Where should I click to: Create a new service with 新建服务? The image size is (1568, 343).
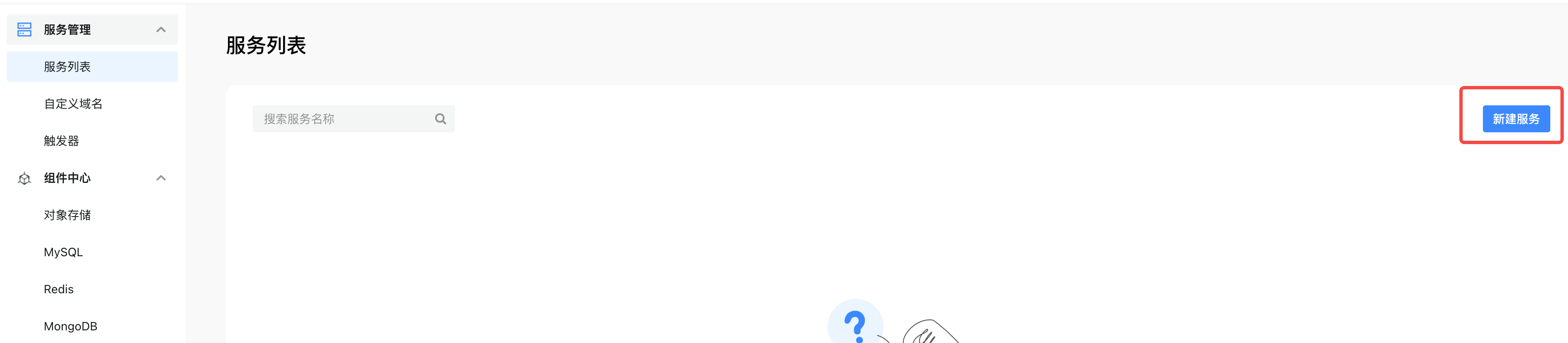pyautogui.click(x=1516, y=119)
